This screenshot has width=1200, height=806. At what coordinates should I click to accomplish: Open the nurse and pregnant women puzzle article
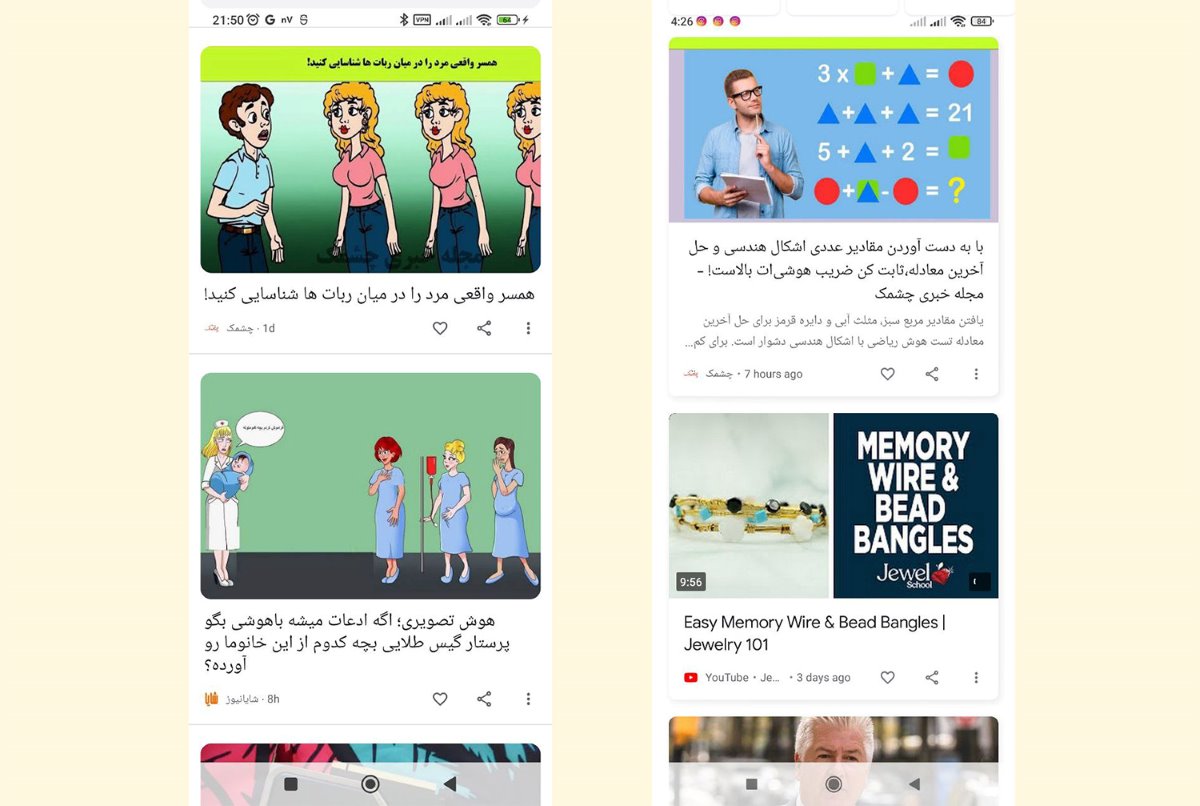click(x=370, y=486)
